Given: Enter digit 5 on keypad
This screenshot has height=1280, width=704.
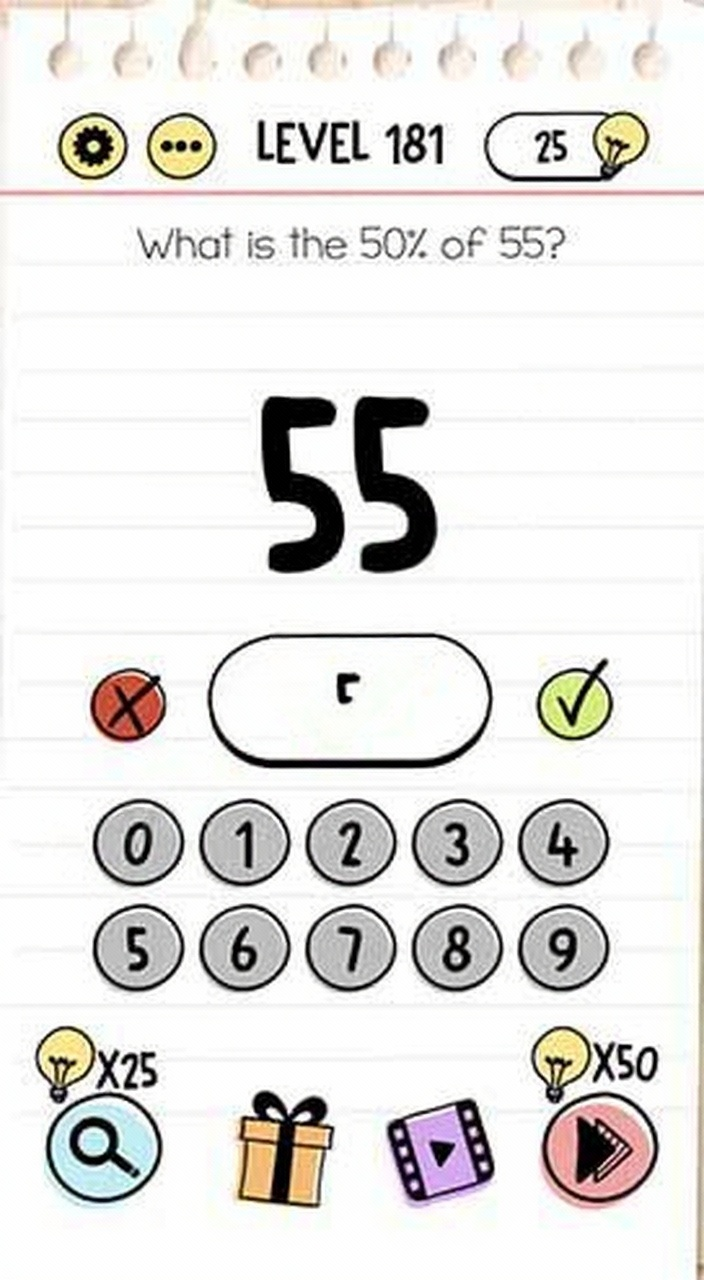Looking at the screenshot, I should pos(137,949).
